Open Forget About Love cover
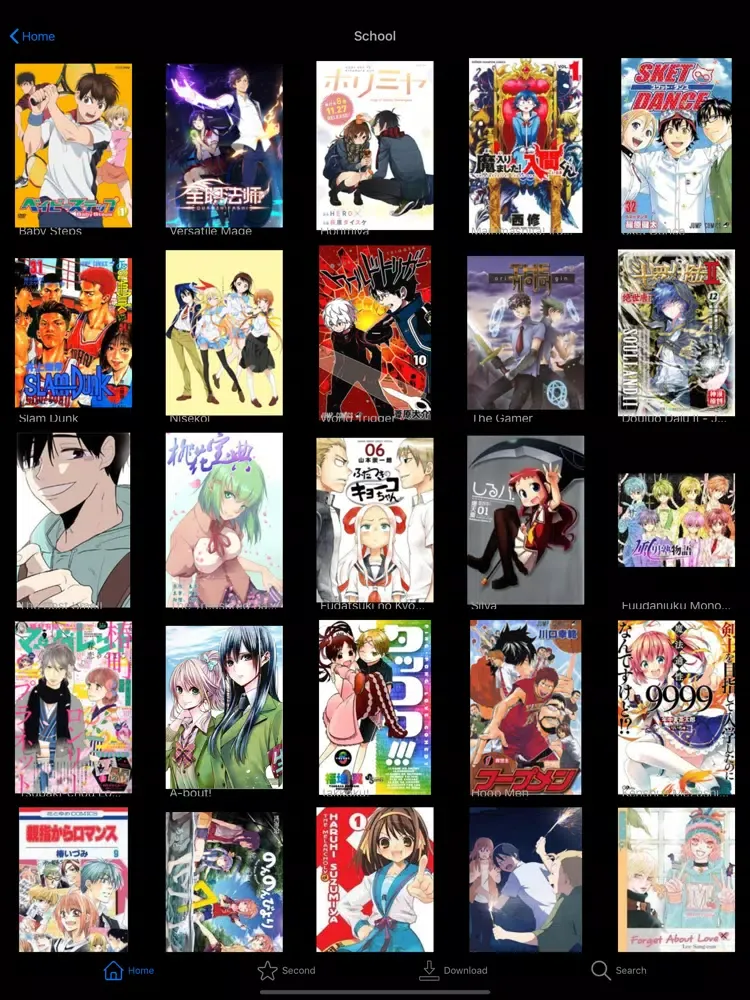This screenshot has width=750, height=1000. click(676, 880)
